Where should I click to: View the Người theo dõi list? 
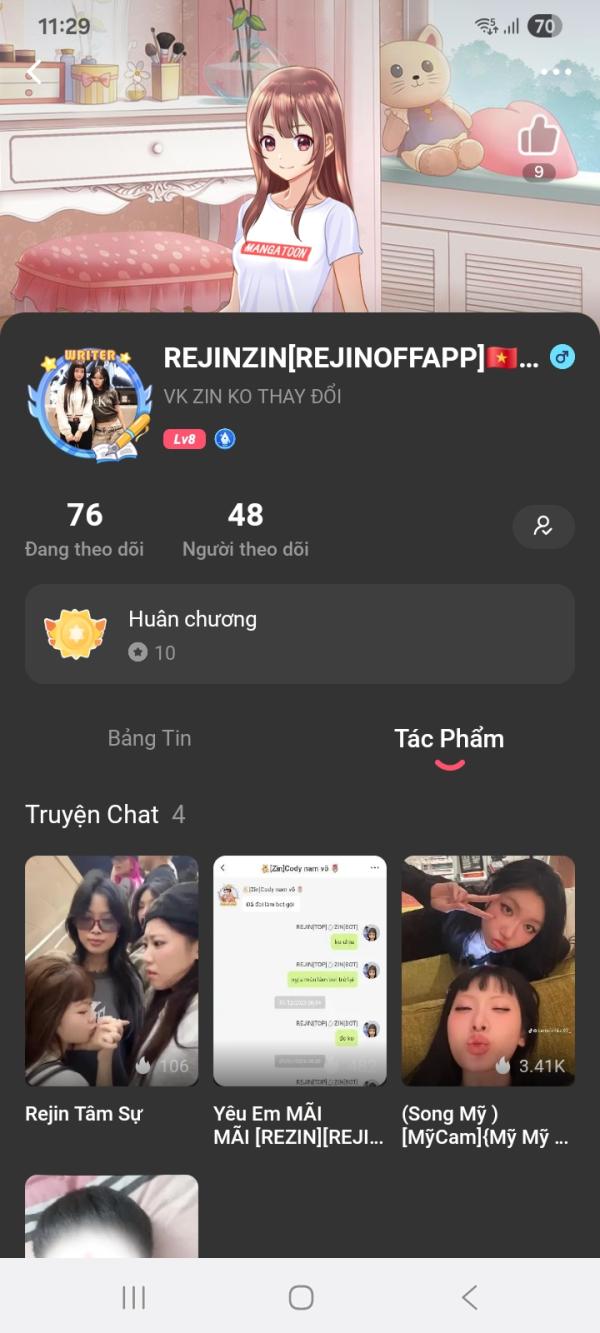click(x=245, y=529)
